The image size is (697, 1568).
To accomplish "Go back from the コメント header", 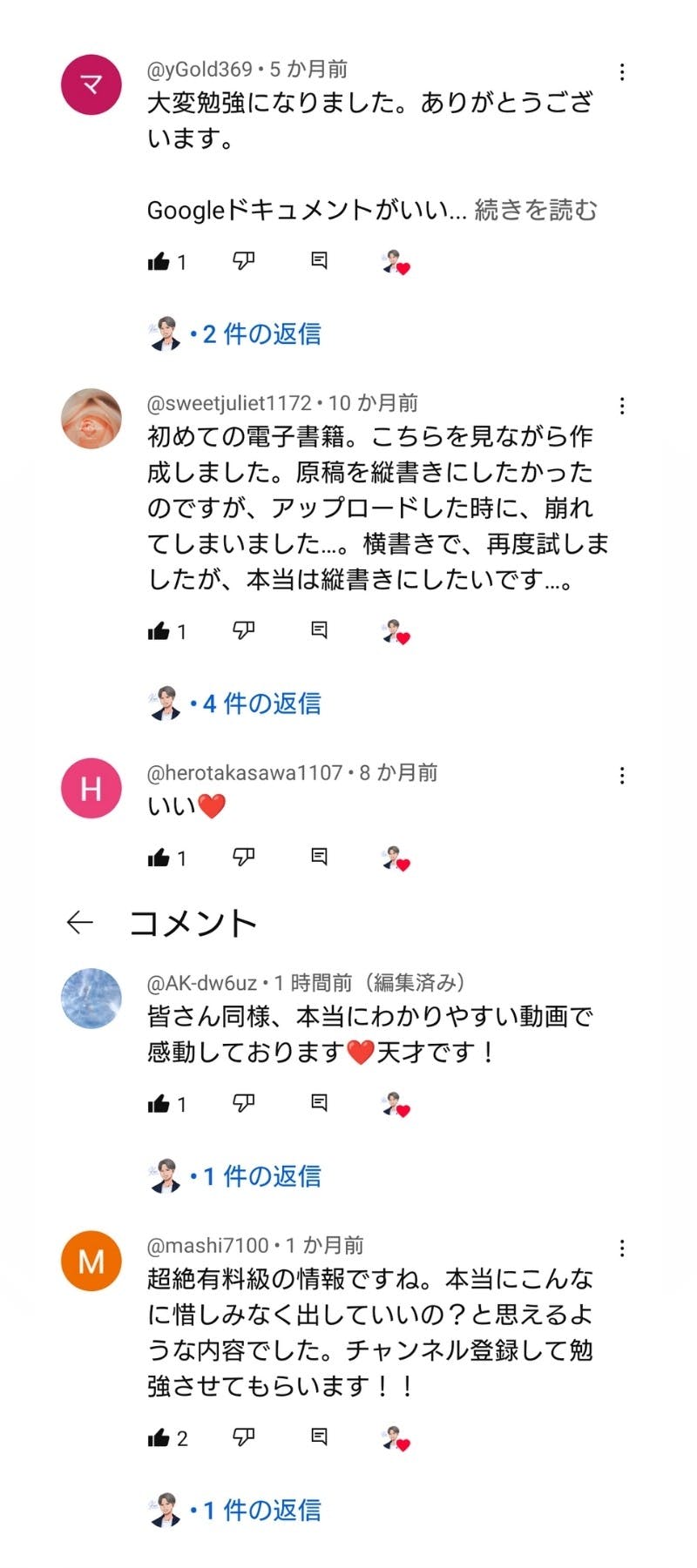I will (80, 923).
